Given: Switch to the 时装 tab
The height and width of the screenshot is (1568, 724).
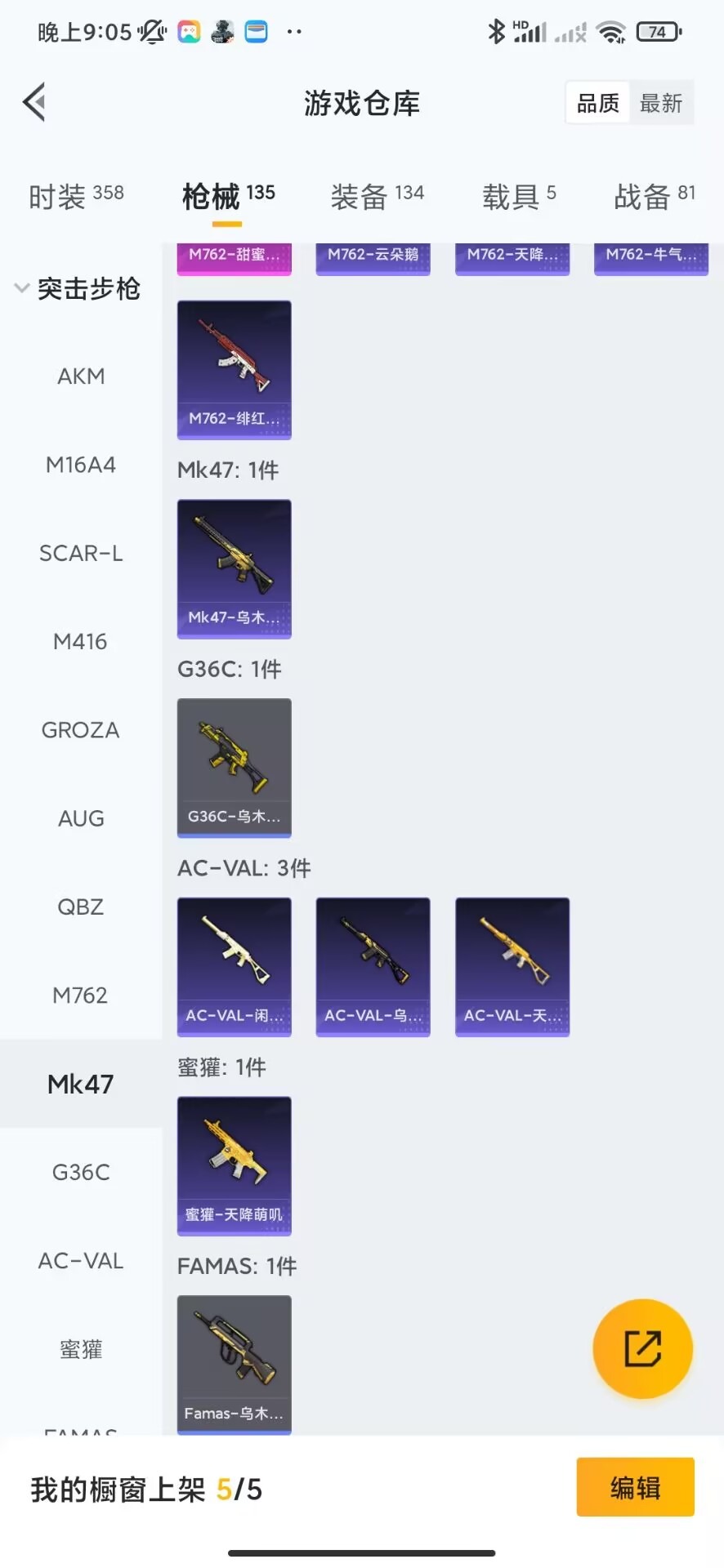Looking at the screenshot, I should [76, 196].
